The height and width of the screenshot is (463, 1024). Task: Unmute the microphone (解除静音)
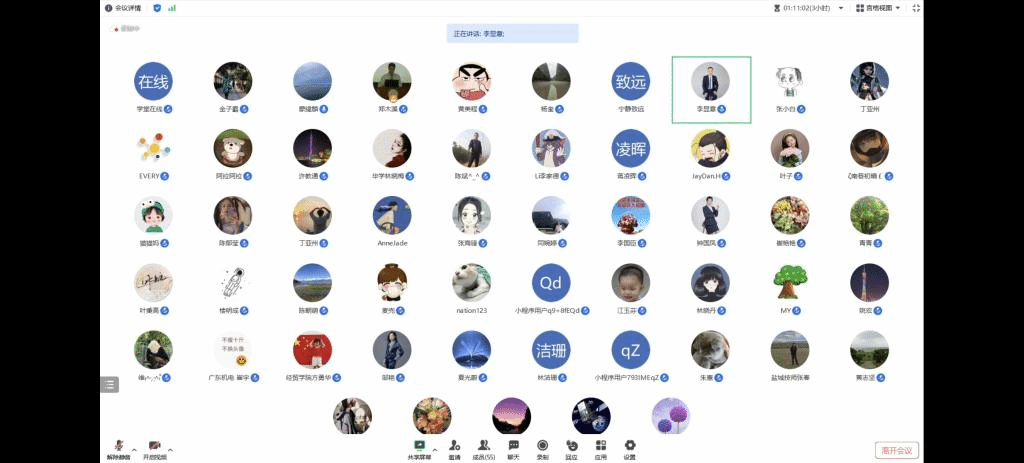pyautogui.click(x=118, y=448)
